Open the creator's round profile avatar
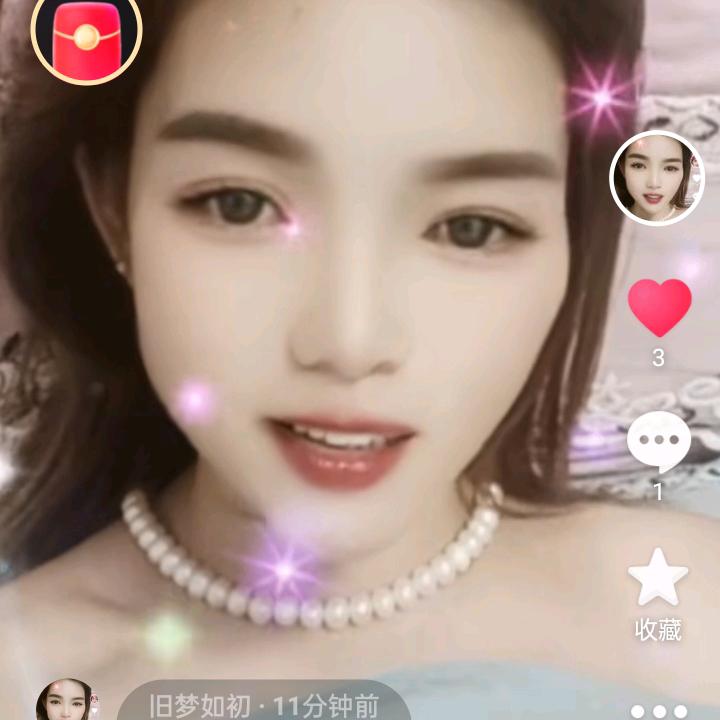The image size is (720, 720). 657,178
